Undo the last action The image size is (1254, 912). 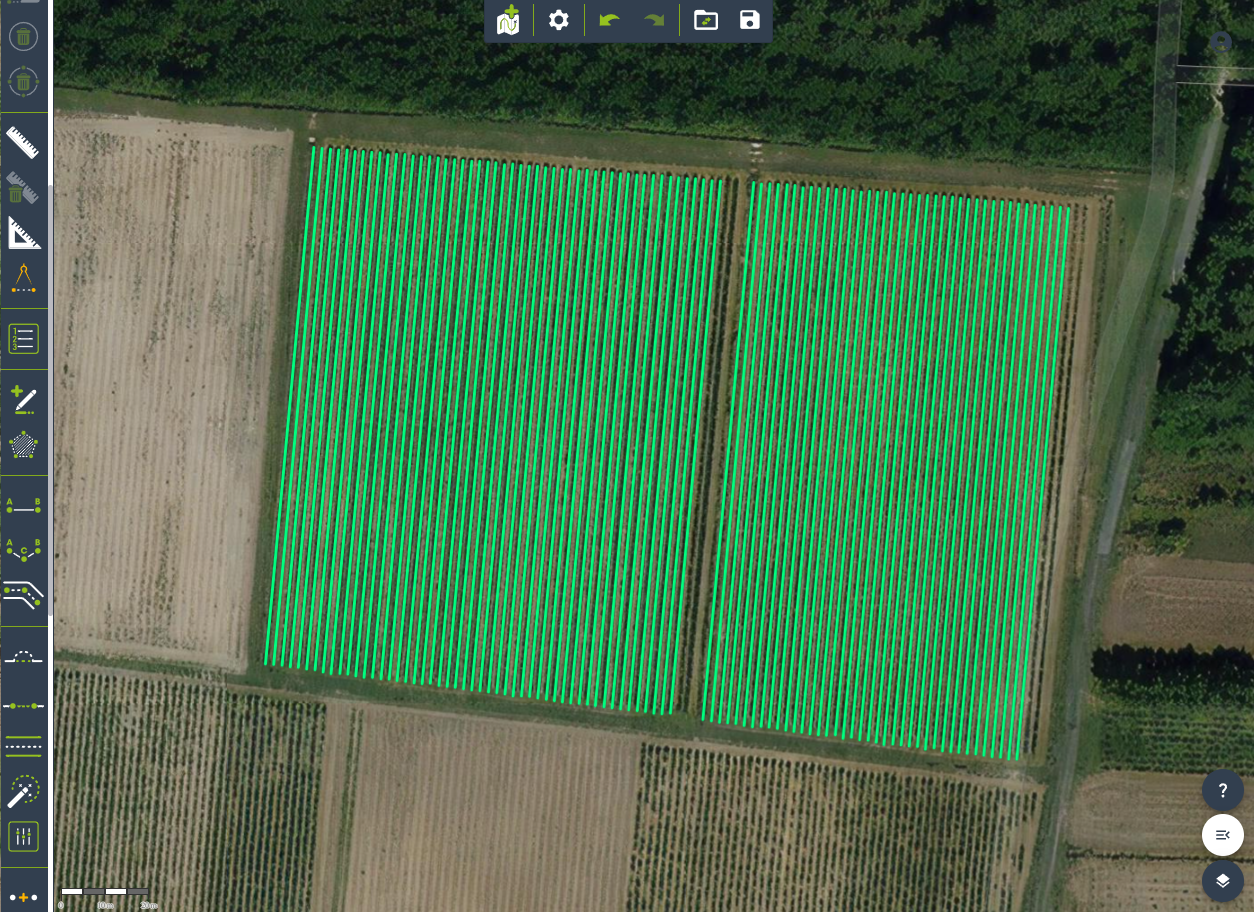[x=609, y=20]
